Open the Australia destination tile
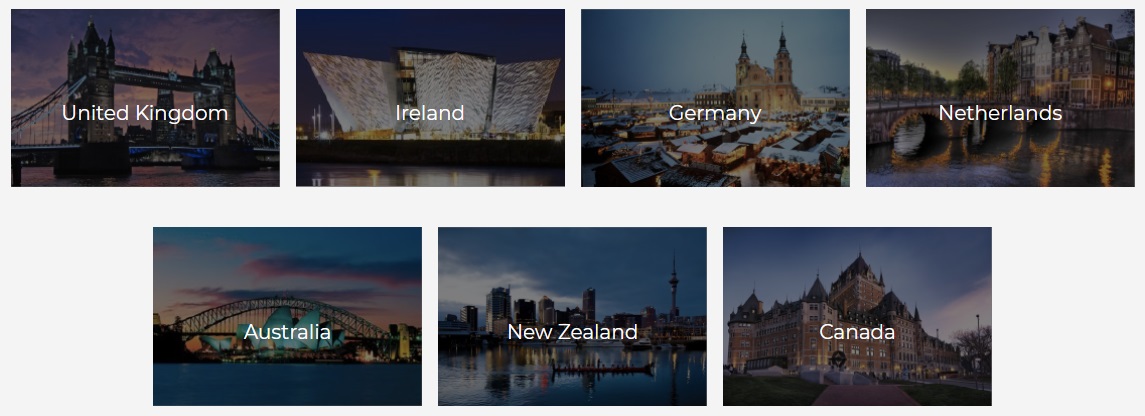 tap(287, 317)
